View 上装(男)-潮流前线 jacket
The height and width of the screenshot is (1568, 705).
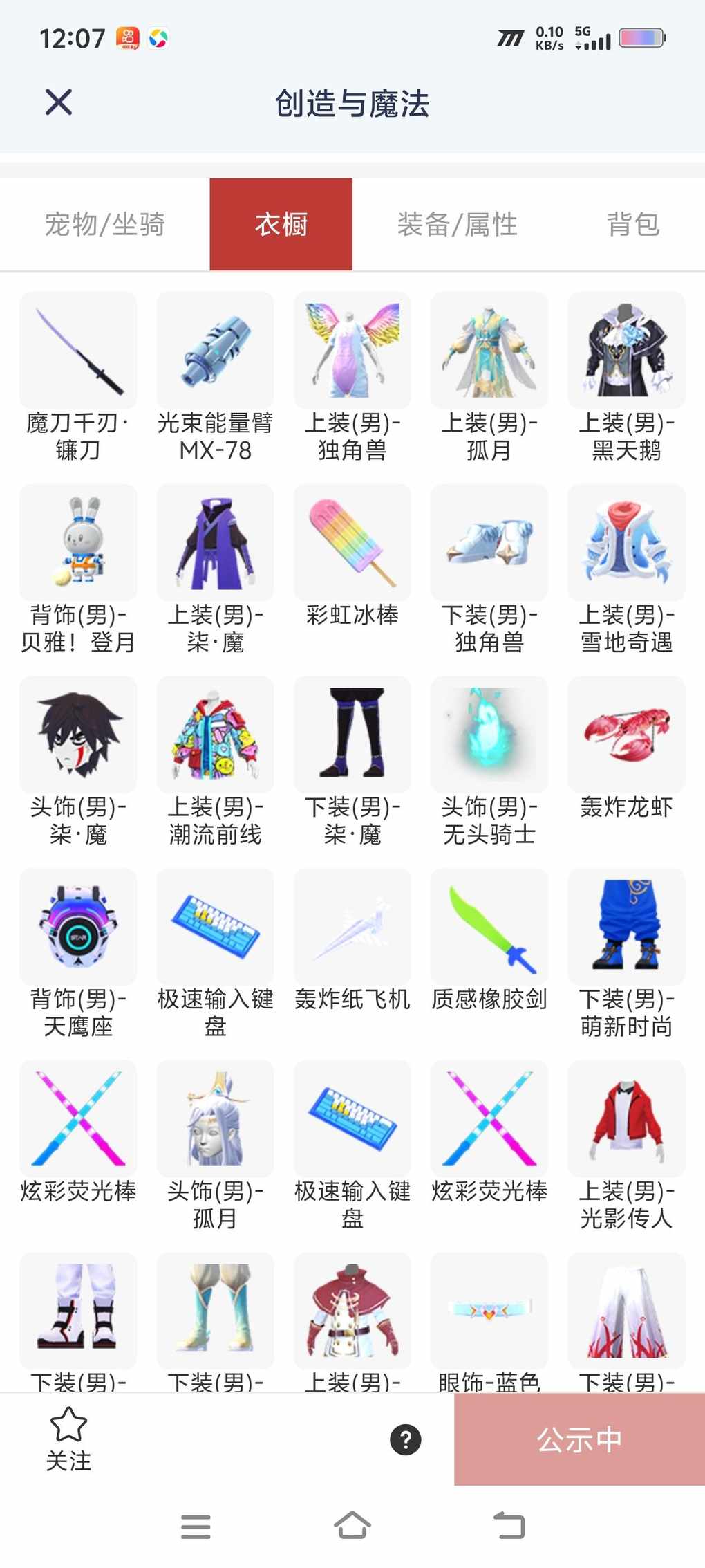click(215, 735)
